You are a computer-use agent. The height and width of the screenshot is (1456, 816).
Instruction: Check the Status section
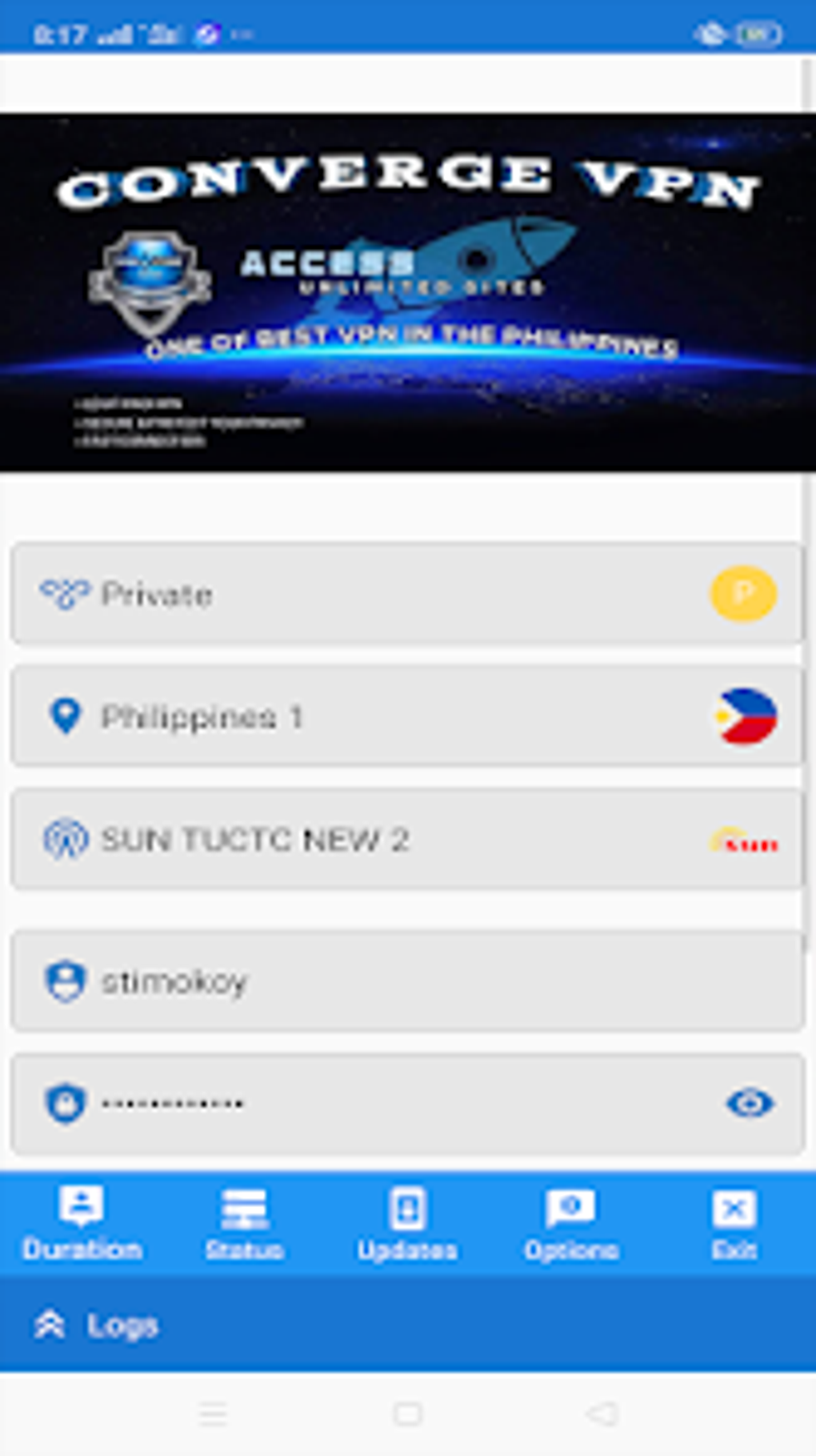click(x=245, y=1224)
